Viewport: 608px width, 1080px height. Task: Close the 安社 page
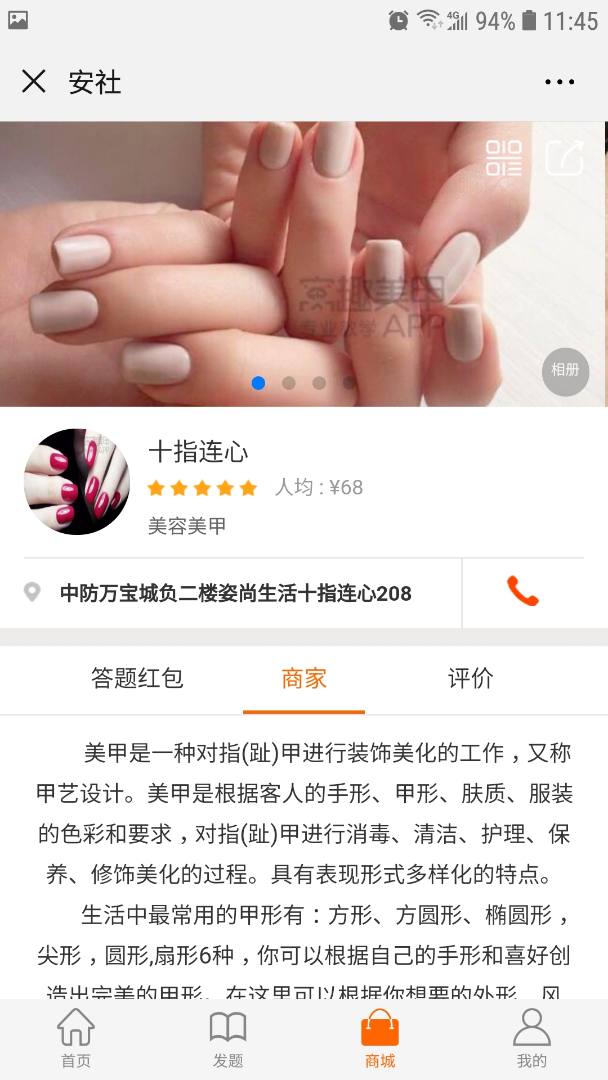(34, 81)
